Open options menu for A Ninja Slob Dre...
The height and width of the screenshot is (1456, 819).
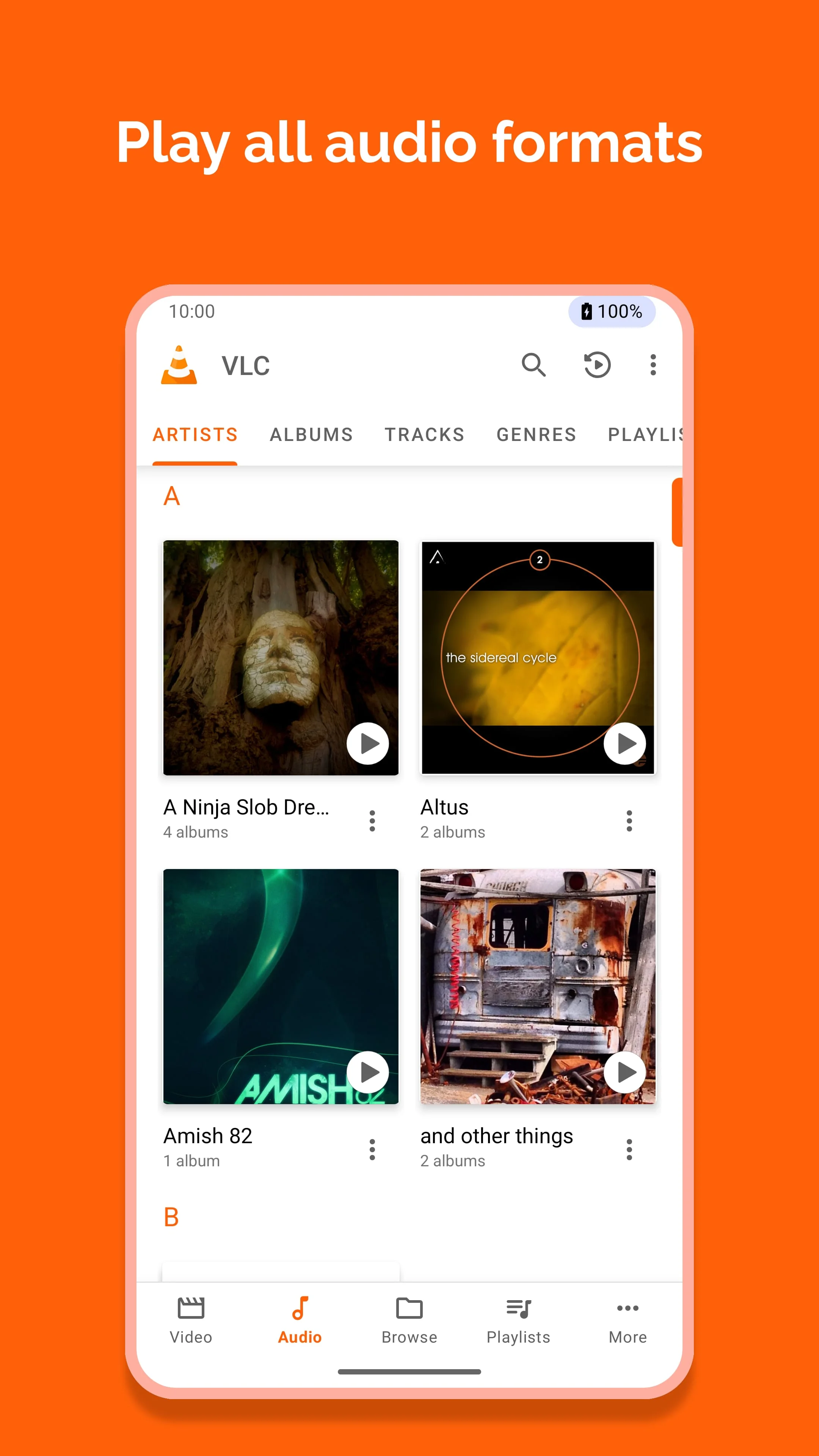(372, 820)
